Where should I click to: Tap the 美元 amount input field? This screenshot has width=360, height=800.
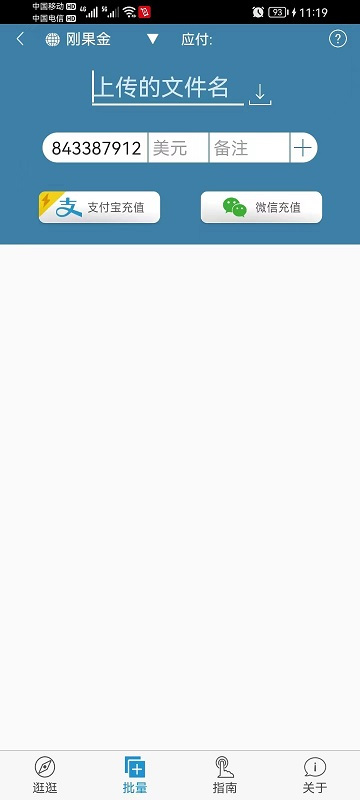(178, 148)
